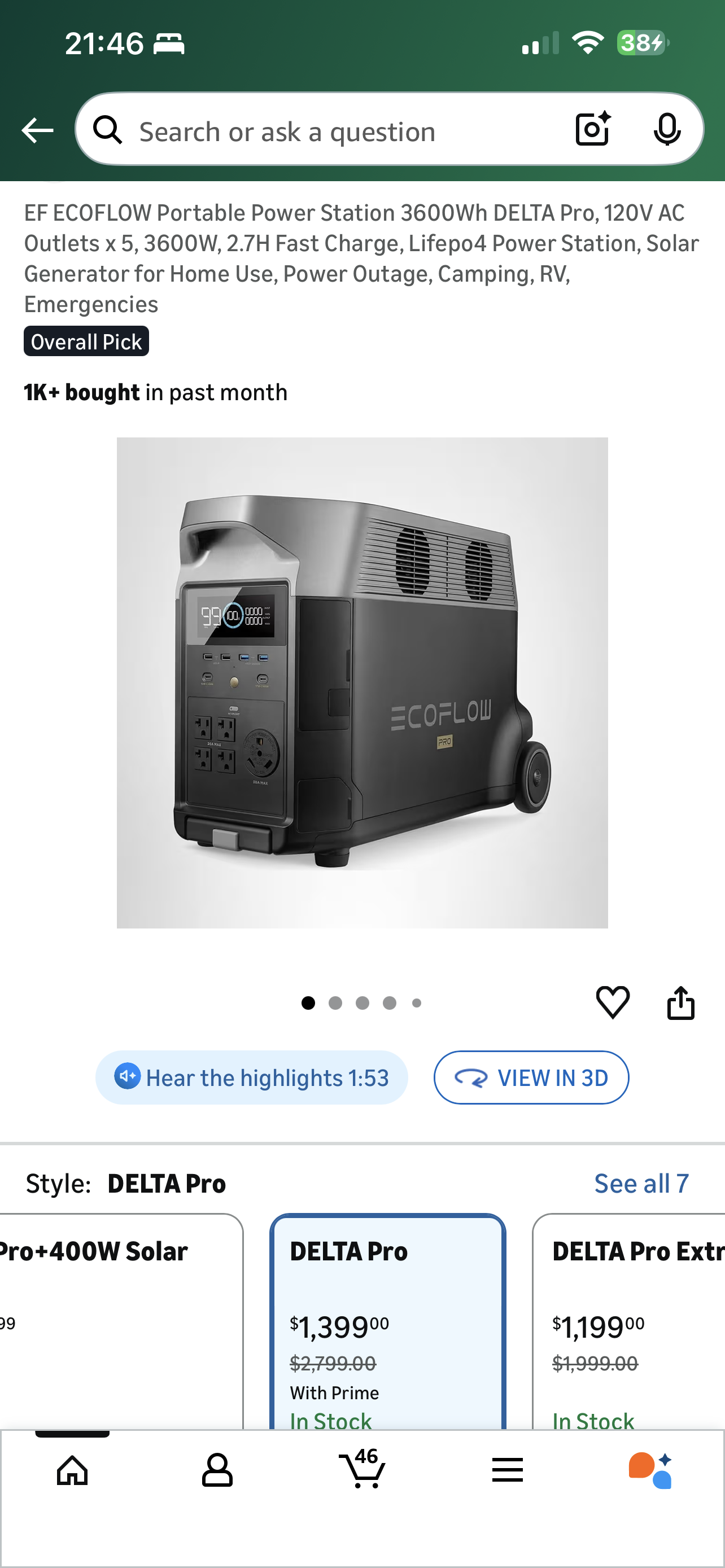Open the hamburger menu tab

click(x=507, y=1470)
